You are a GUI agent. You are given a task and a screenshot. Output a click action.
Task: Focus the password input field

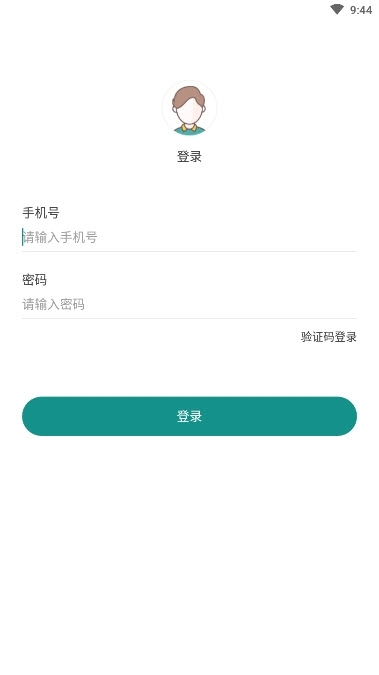(189, 305)
